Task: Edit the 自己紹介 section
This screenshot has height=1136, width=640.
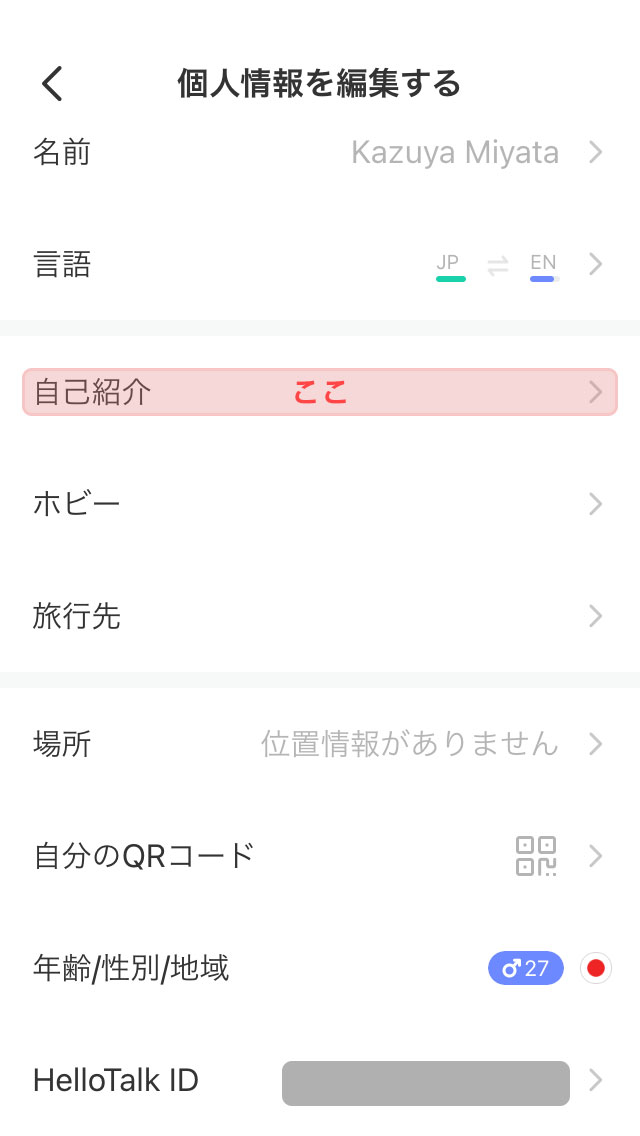Action: coord(320,392)
